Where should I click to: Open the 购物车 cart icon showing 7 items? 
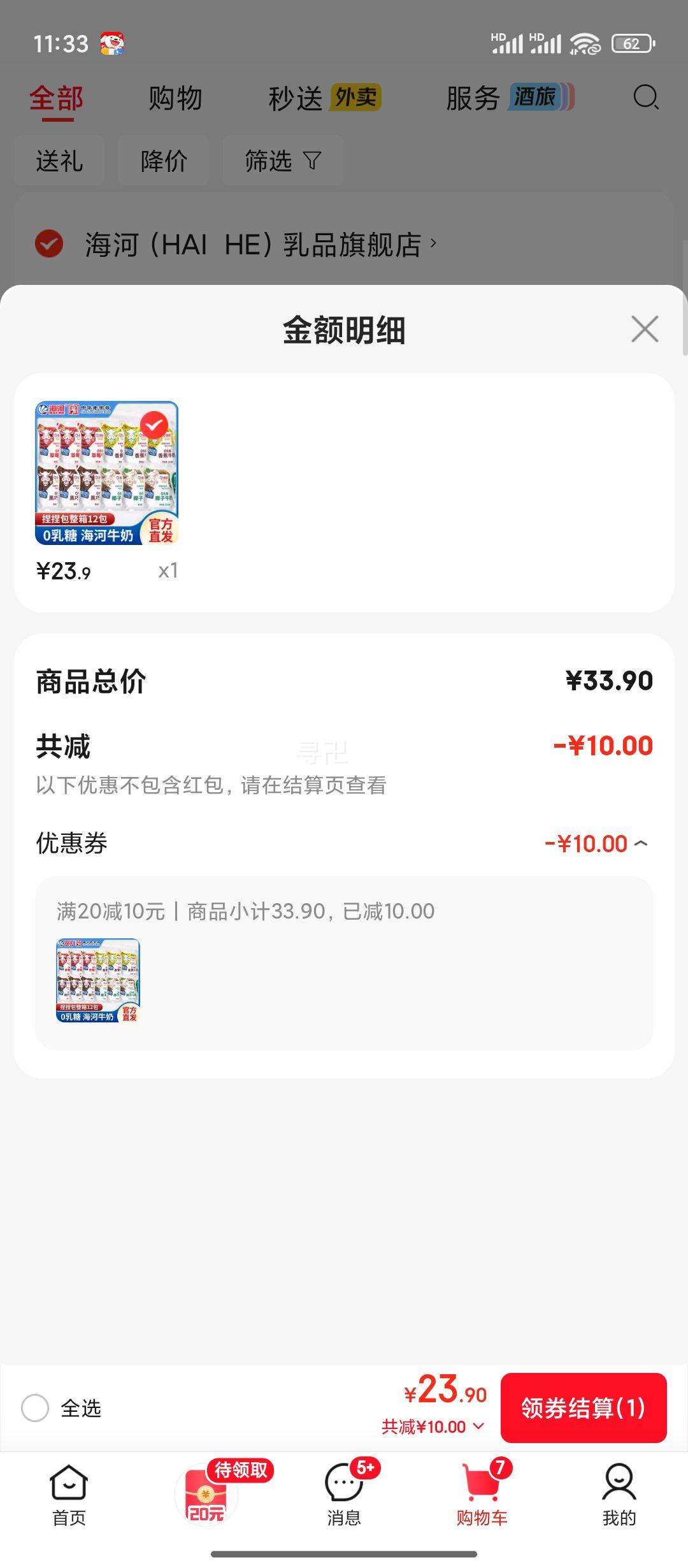(480, 1485)
